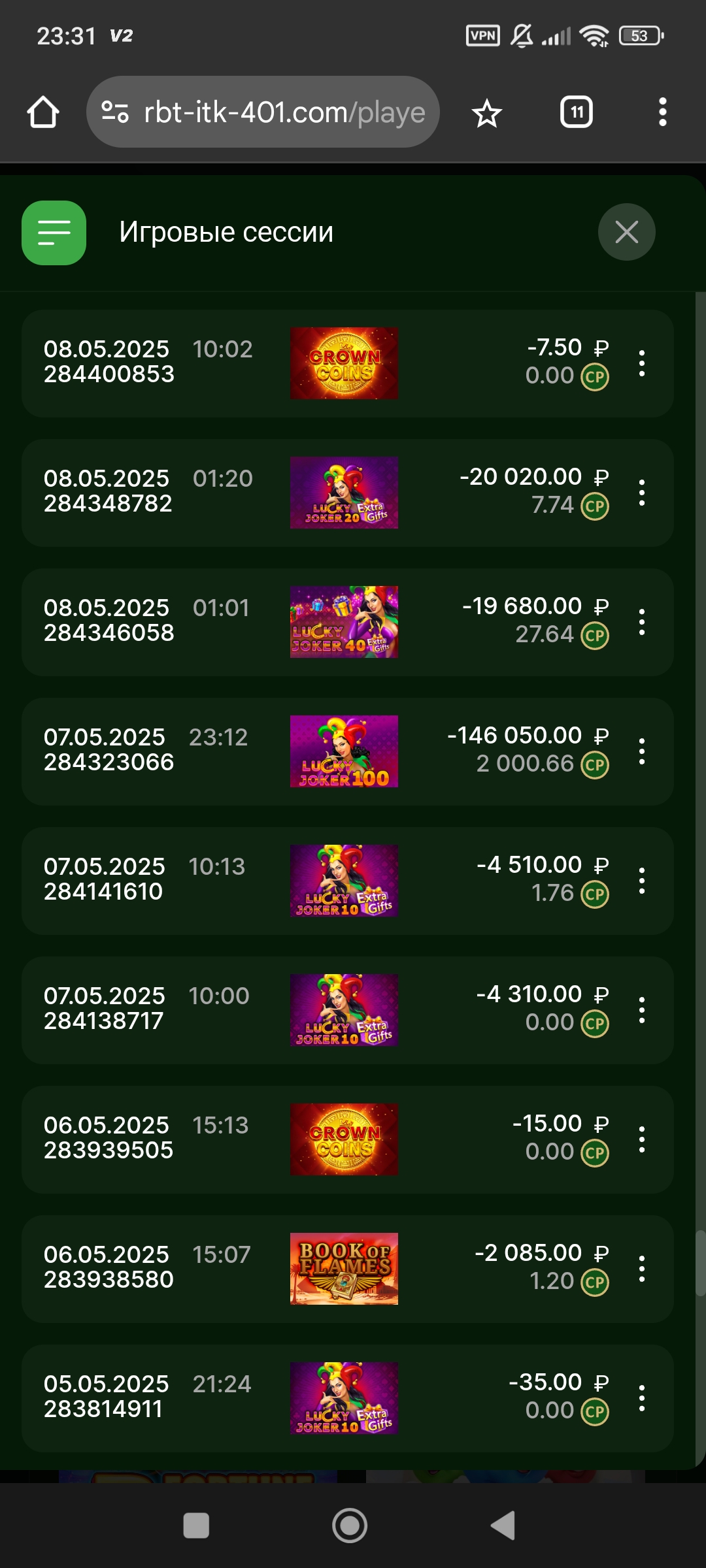
Task: Go to the browser home page
Action: tap(43, 112)
